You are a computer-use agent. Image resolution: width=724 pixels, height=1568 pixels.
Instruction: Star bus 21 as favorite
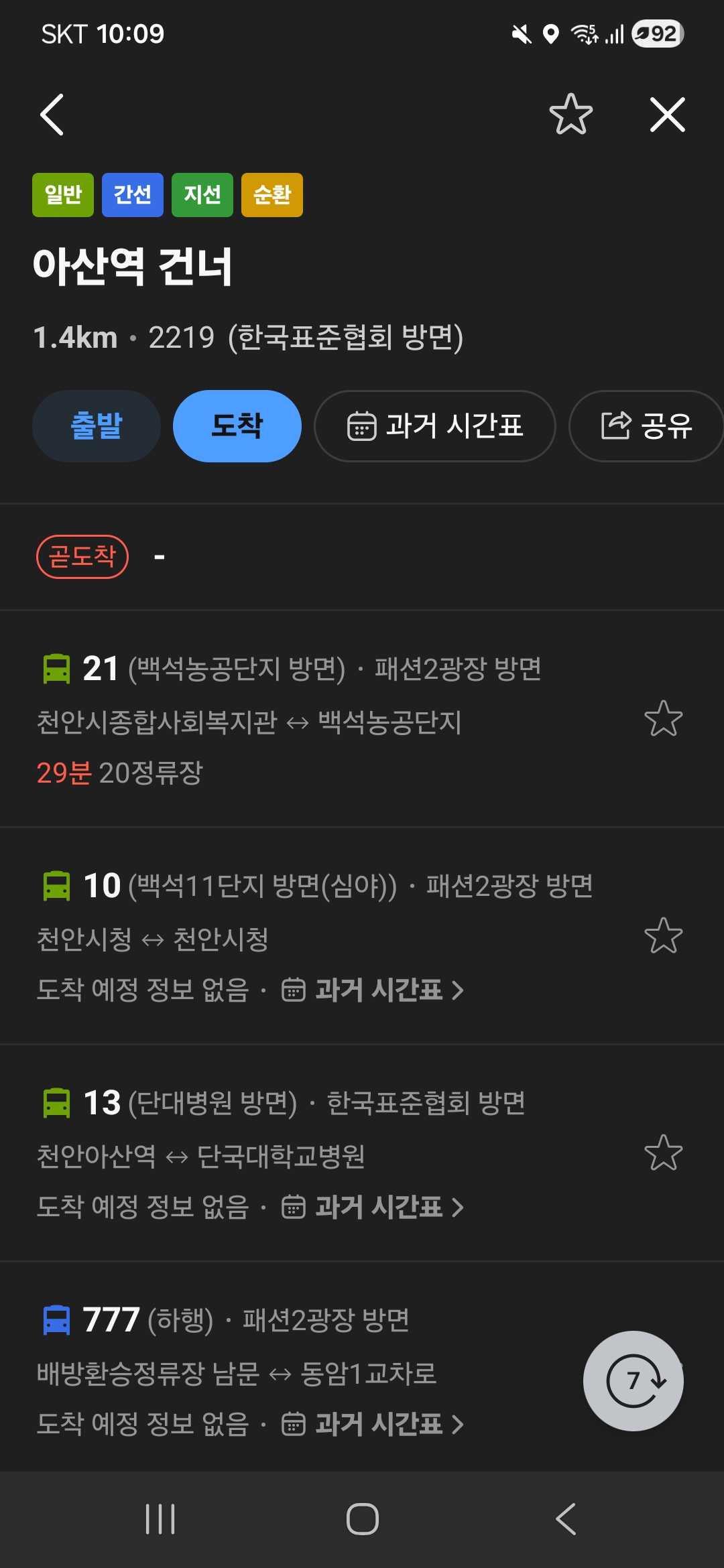(x=663, y=719)
